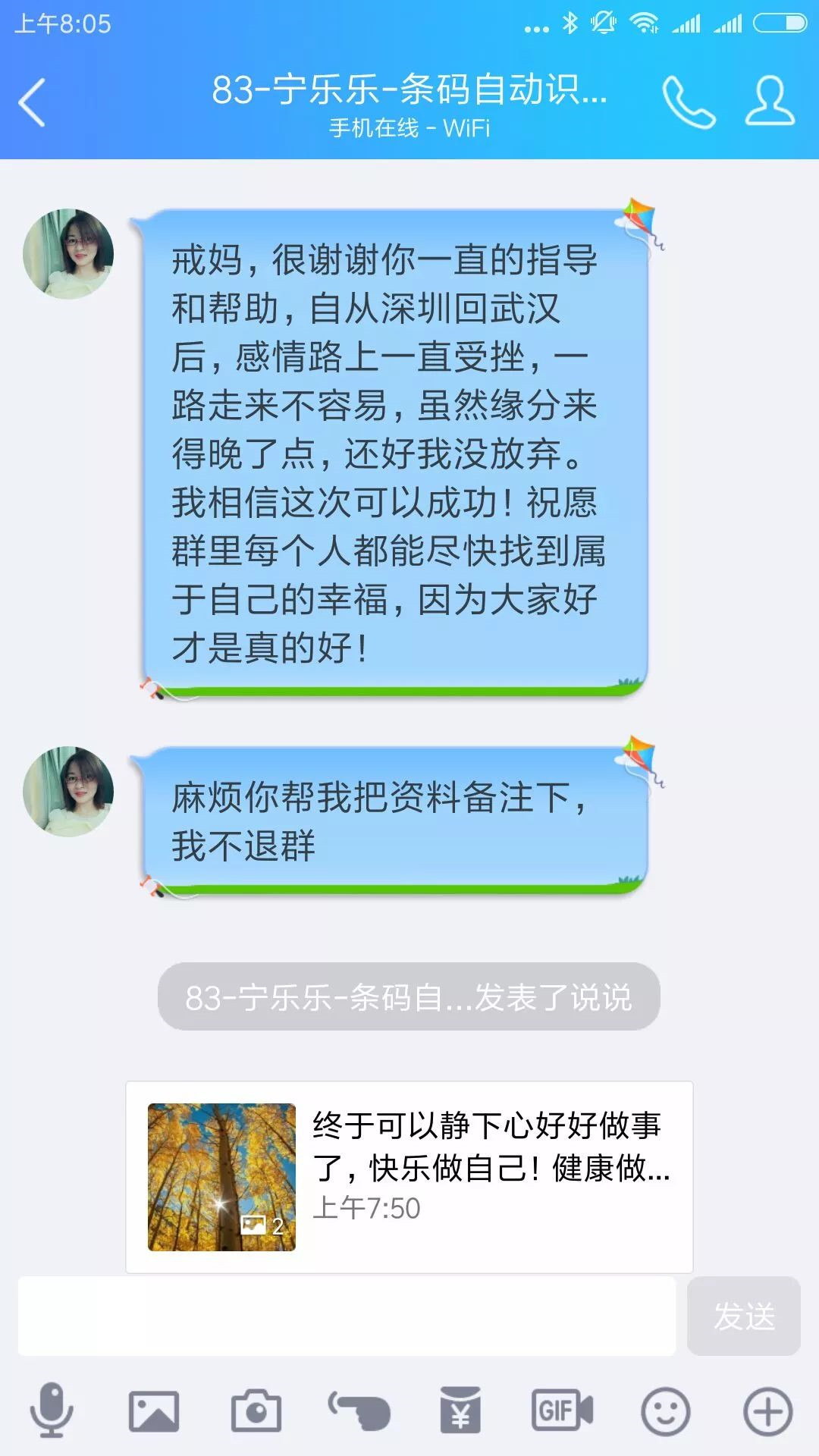Start a voice call with 宁乐乐
Screen dimensions: 819x1456
click(689, 102)
